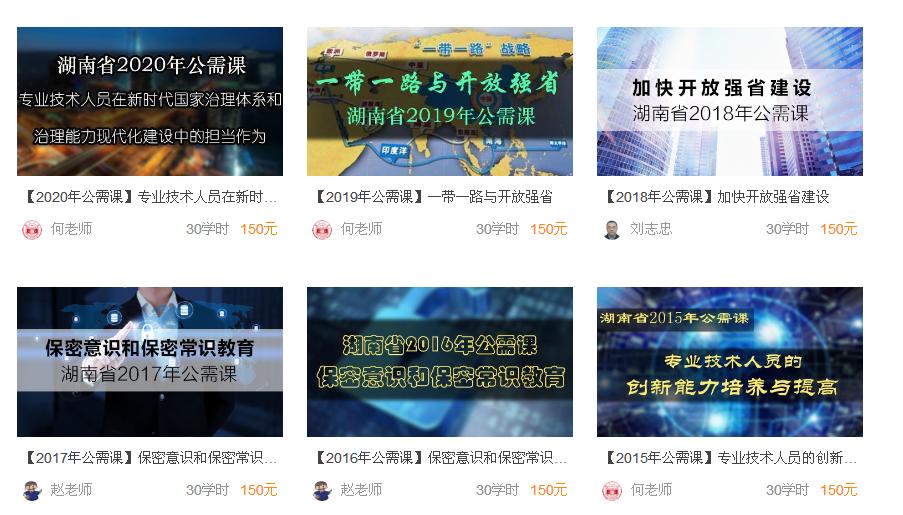This screenshot has width=903, height=515.
Task: View teacher 刘志忠 under the 2018 course
Action: click(650, 229)
